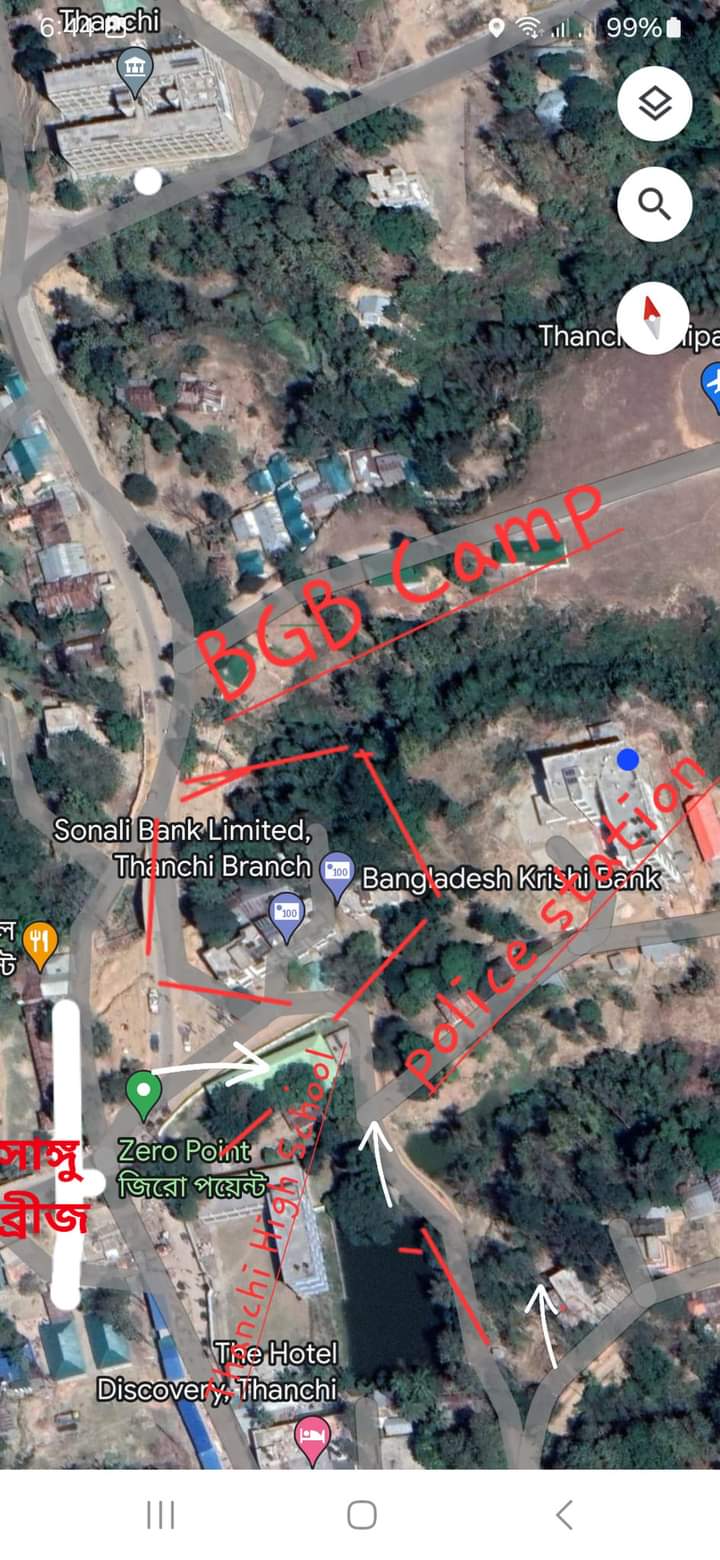Open recent apps from the navigation bar
Viewport: 720px width, 1560px height.
[x=160, y=1515]
